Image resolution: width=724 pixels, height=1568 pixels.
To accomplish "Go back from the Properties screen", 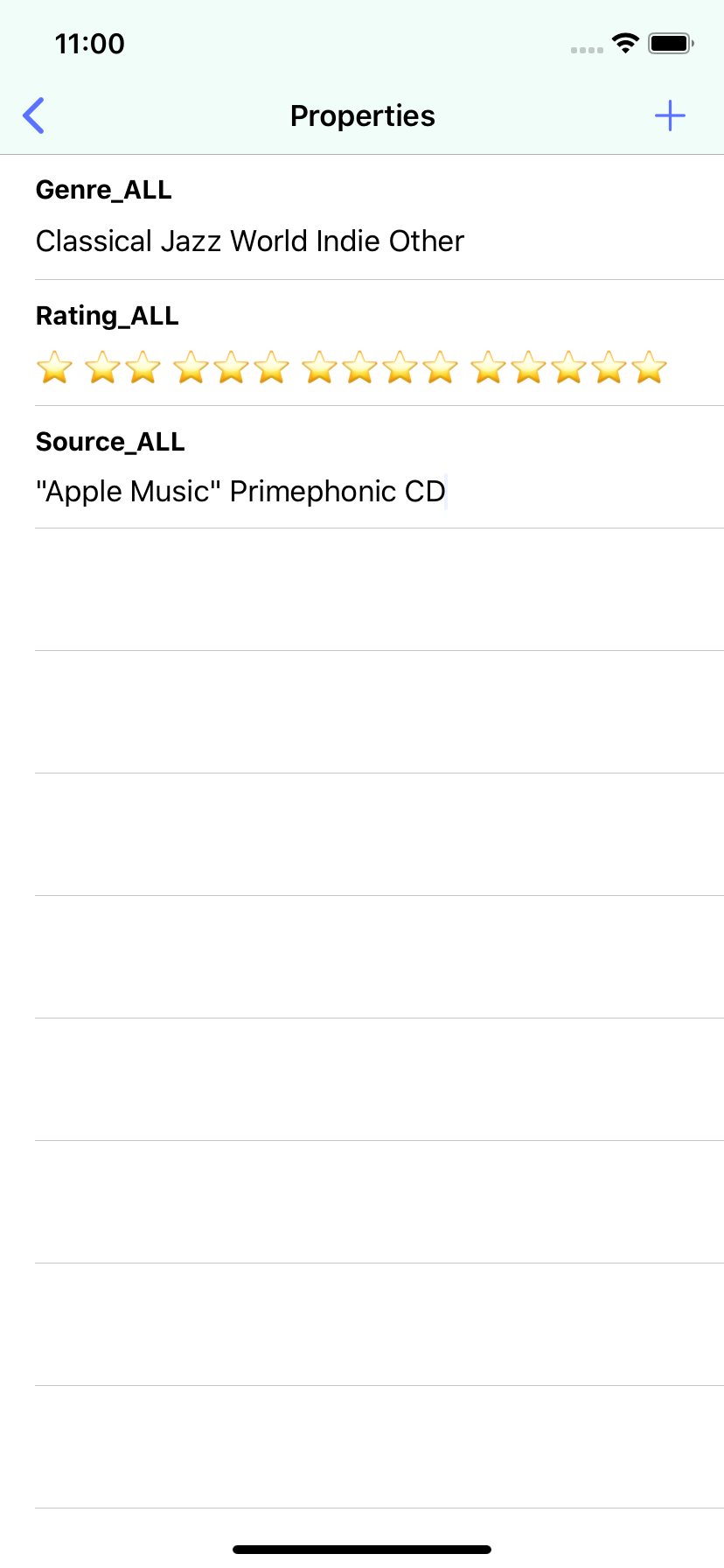I will click(33, 115).
